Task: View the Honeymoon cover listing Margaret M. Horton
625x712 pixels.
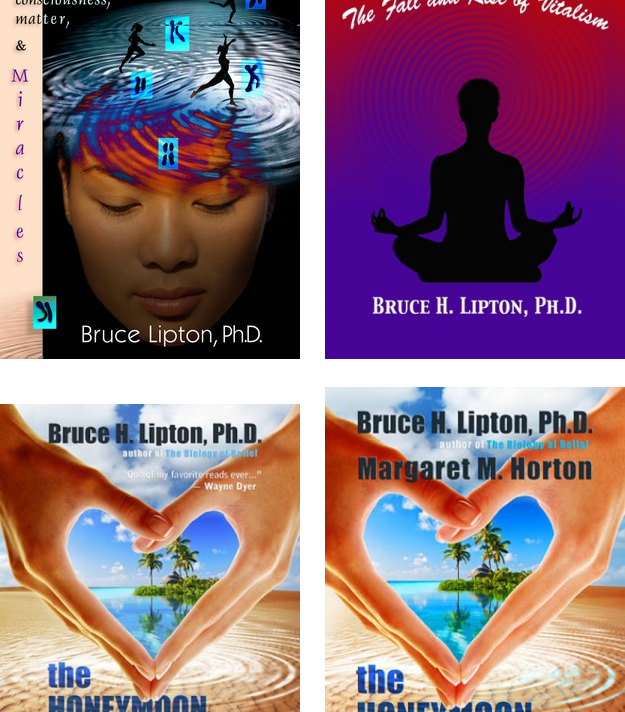Action: point(475,550)
